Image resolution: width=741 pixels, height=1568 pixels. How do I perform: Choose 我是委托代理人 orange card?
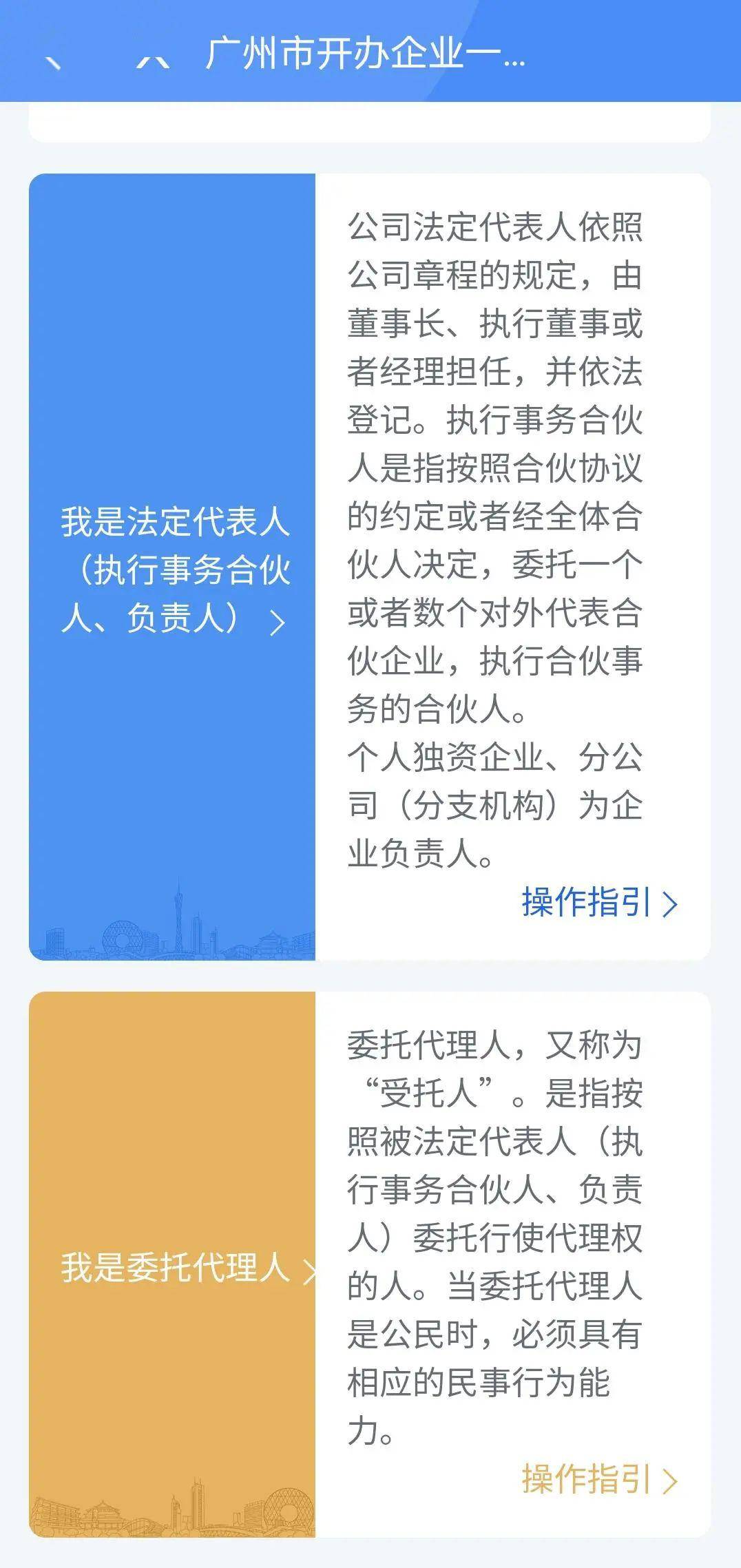click(x=172, y=1268)
